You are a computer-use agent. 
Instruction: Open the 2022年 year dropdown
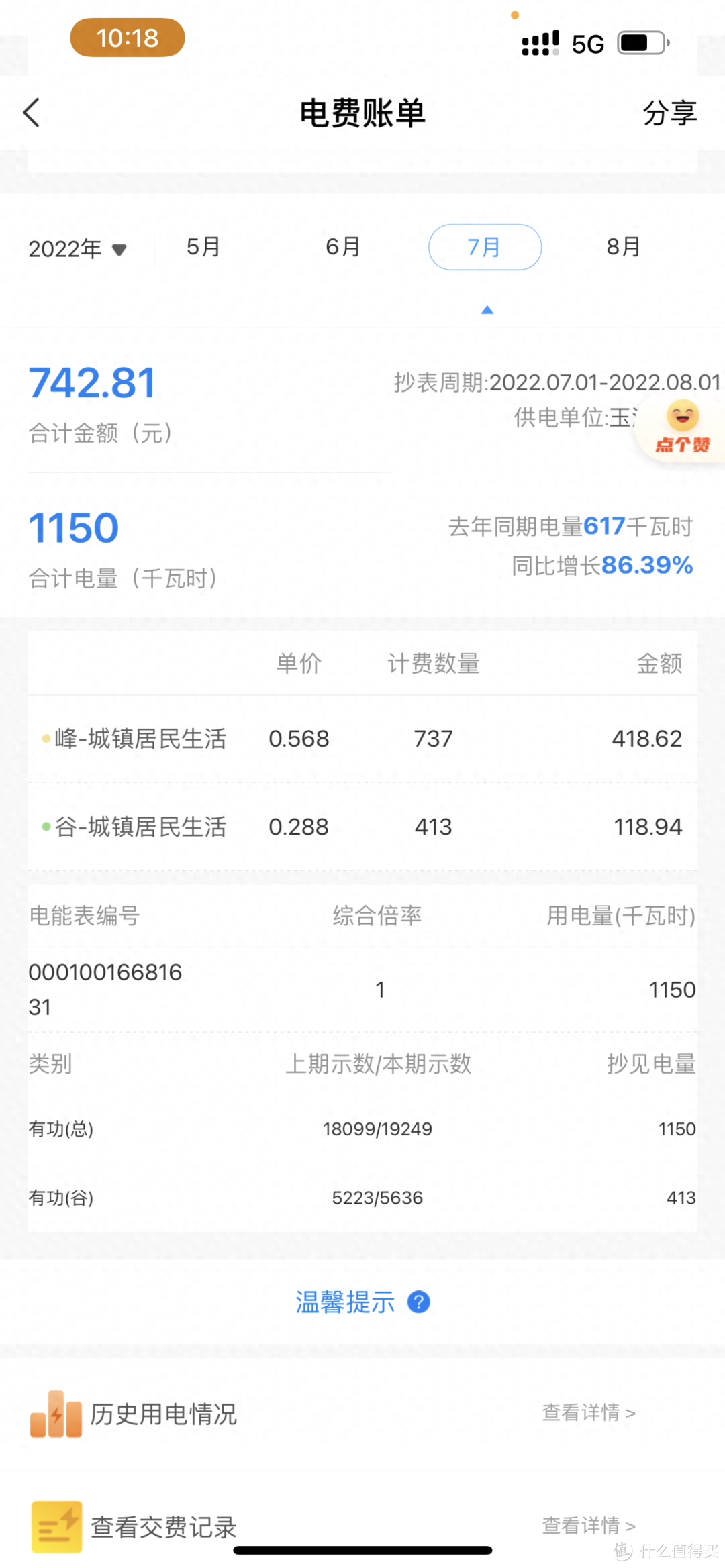[77, 249]
